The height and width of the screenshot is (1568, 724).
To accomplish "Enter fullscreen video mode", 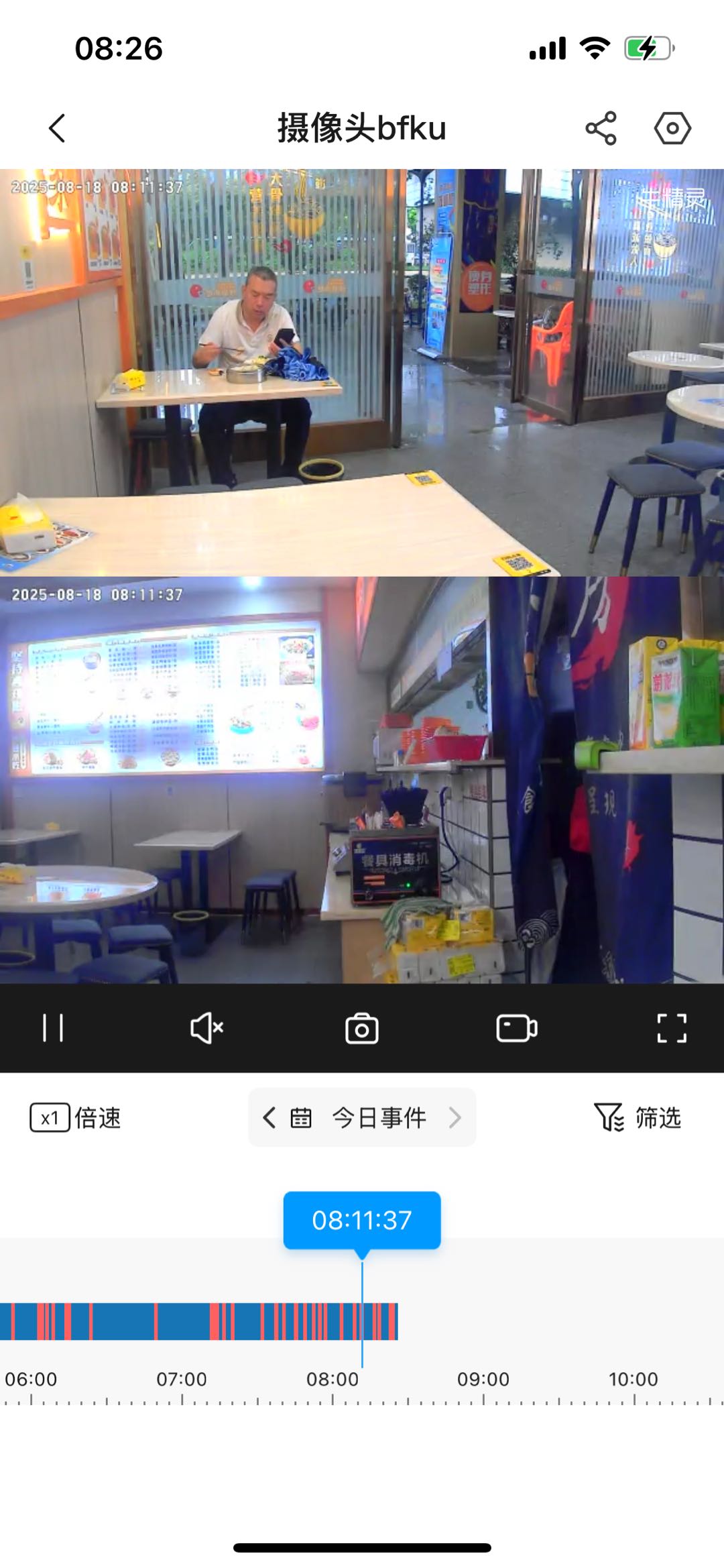I will (671, 1028).
